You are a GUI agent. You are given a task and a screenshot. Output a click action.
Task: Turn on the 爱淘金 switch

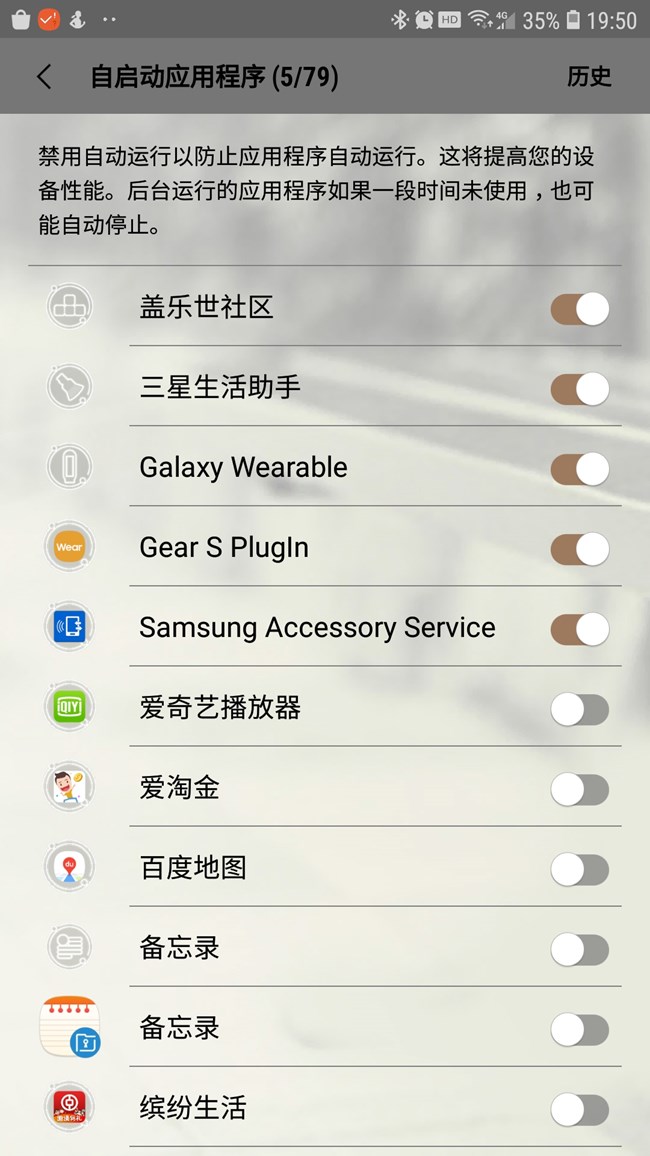coord(580,790)
